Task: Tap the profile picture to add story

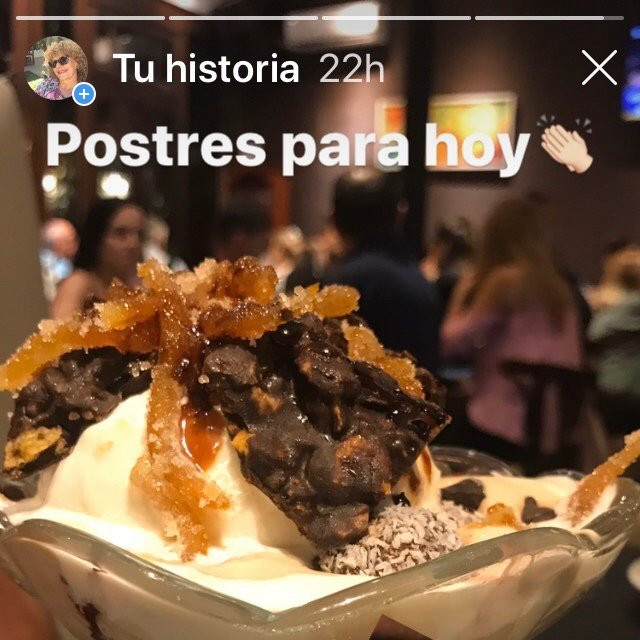Action: coord(57,68)
